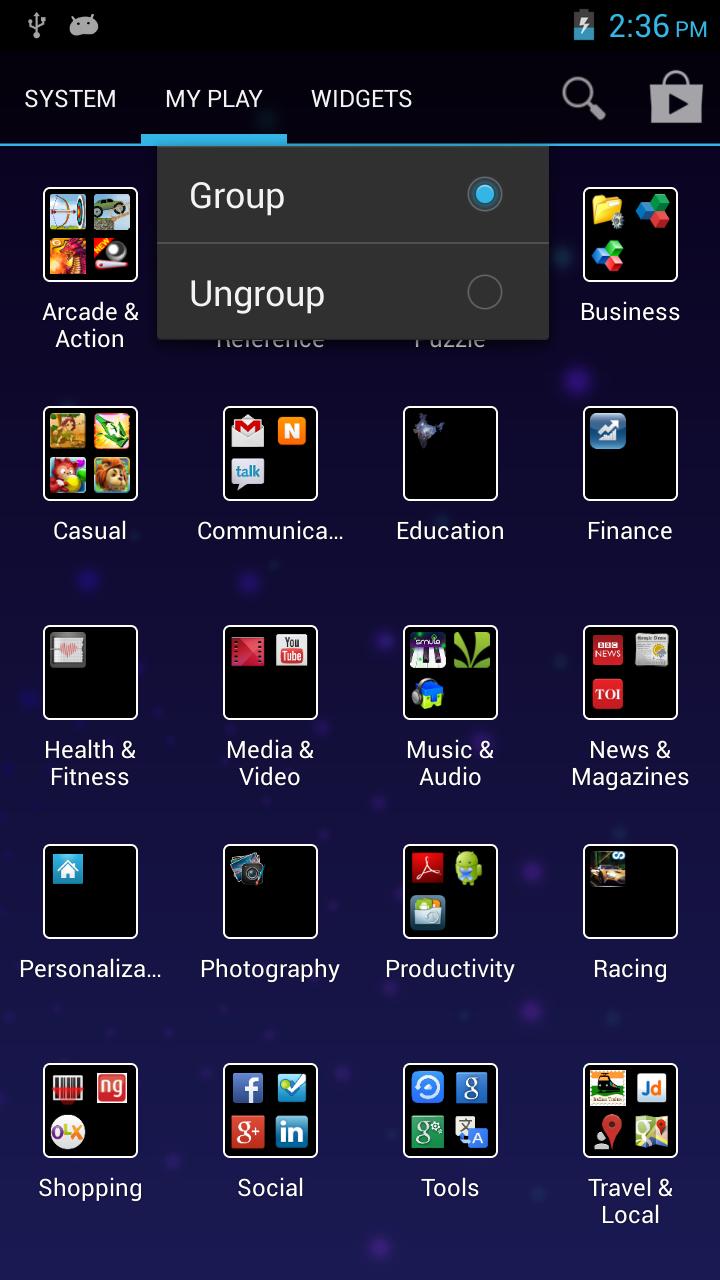
Task: Select the Group radio button
Action: click(x=484, y=194)
